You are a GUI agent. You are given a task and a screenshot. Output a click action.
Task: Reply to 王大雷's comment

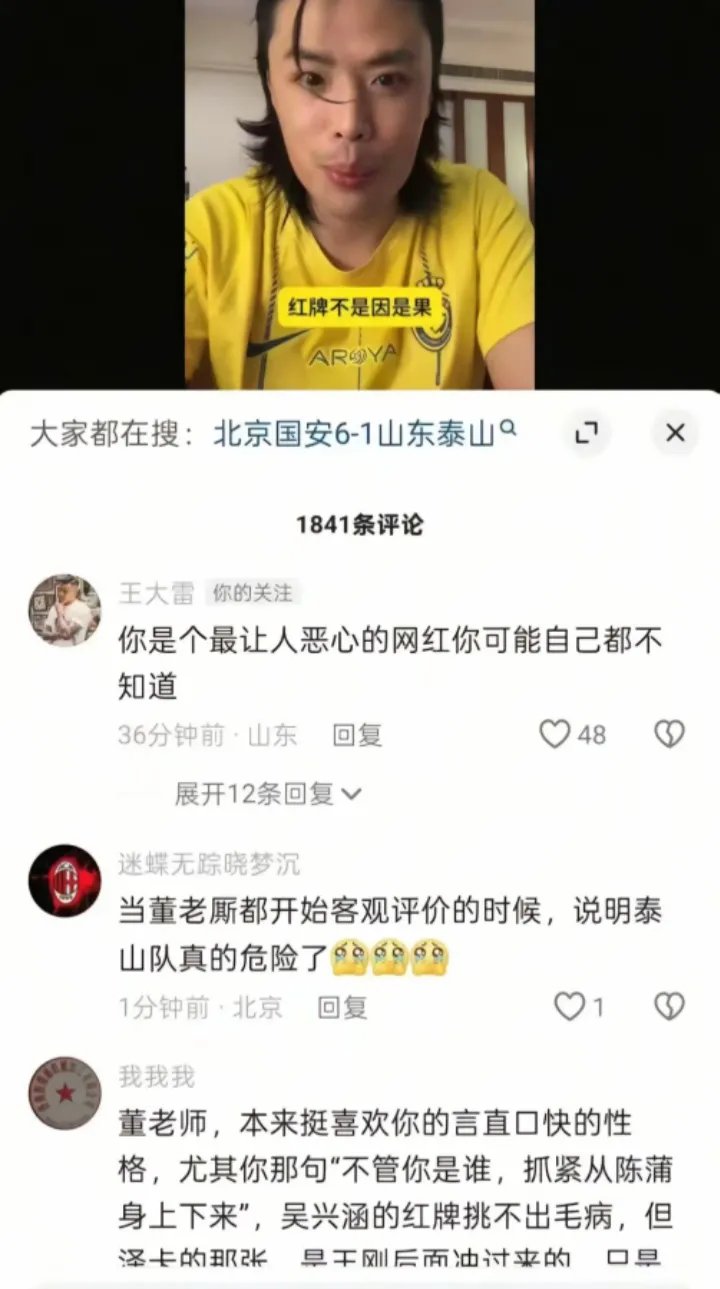click(x=355, y=735)
